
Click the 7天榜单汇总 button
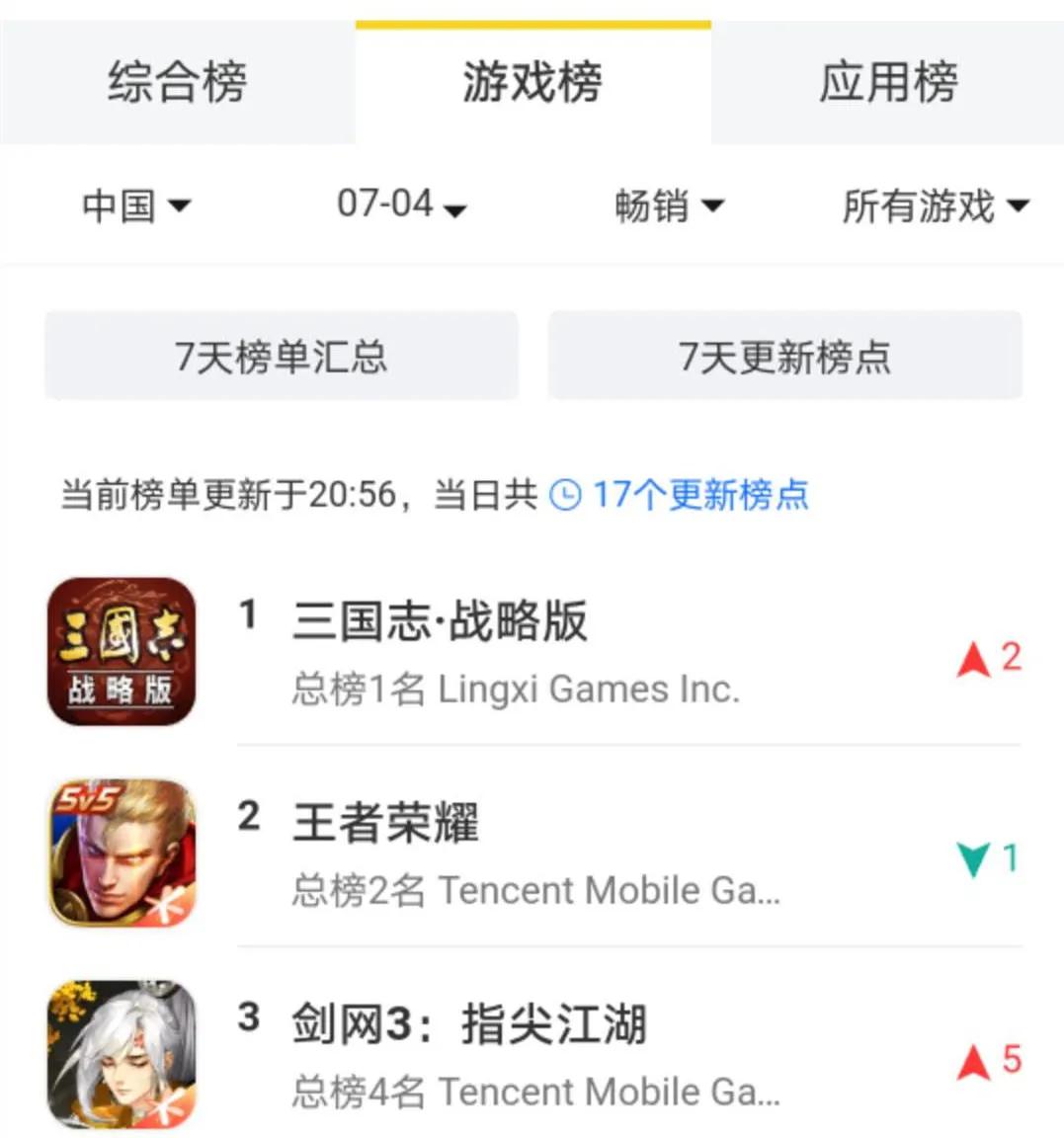(x=282, y=357)
